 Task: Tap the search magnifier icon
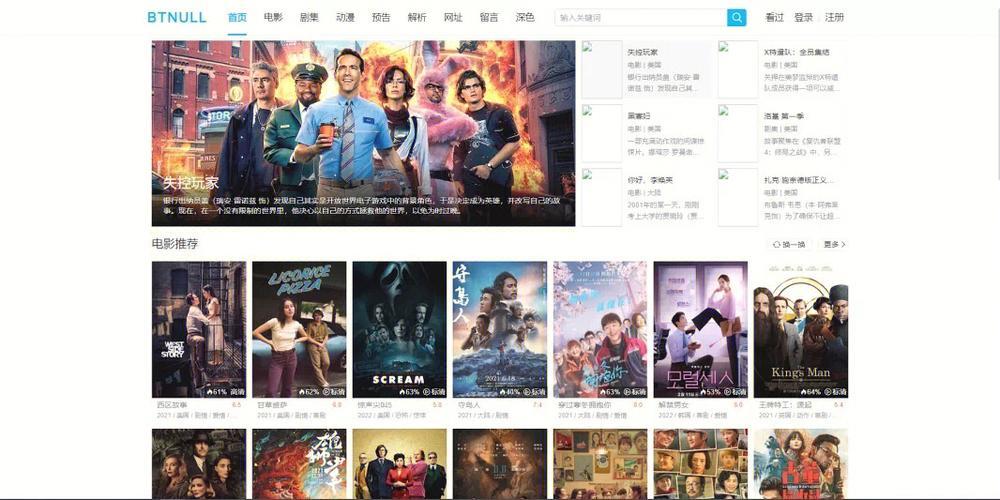point(736,17)
